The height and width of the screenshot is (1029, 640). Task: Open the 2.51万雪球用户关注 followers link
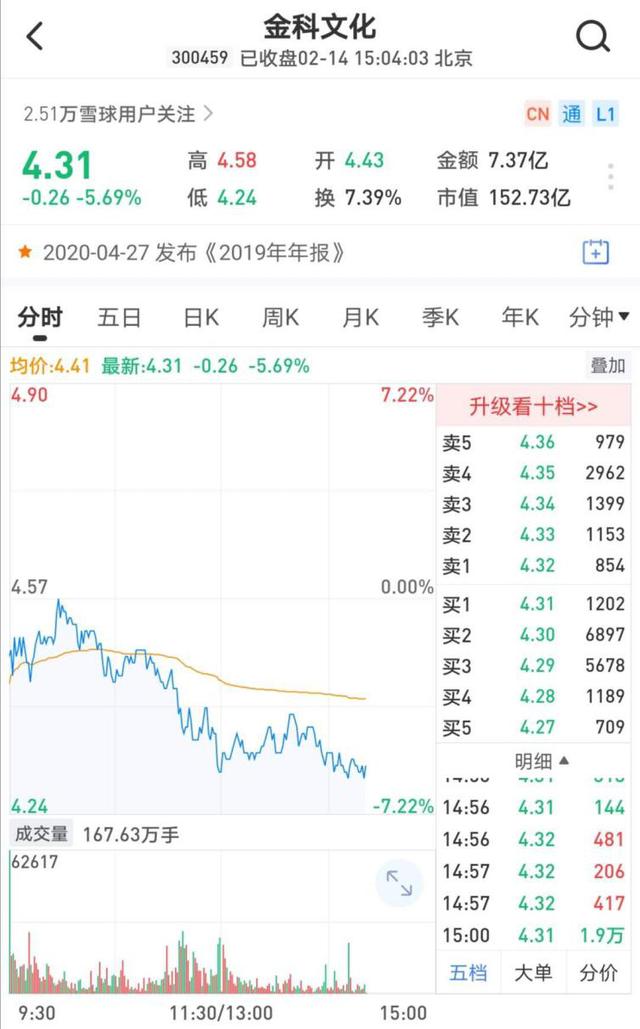pos(118,114)
